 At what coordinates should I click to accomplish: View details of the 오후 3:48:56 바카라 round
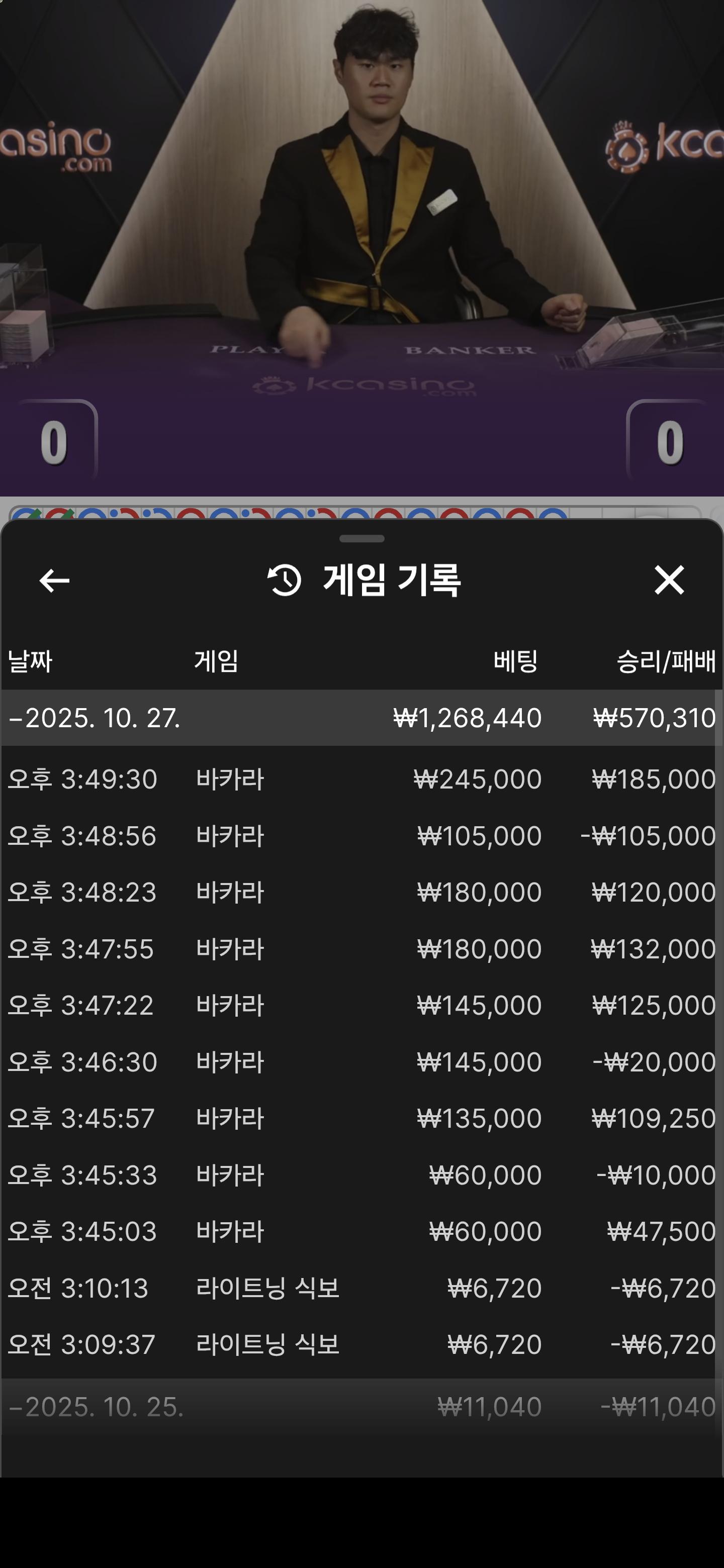pyautogui.click(x=361, y=836)
